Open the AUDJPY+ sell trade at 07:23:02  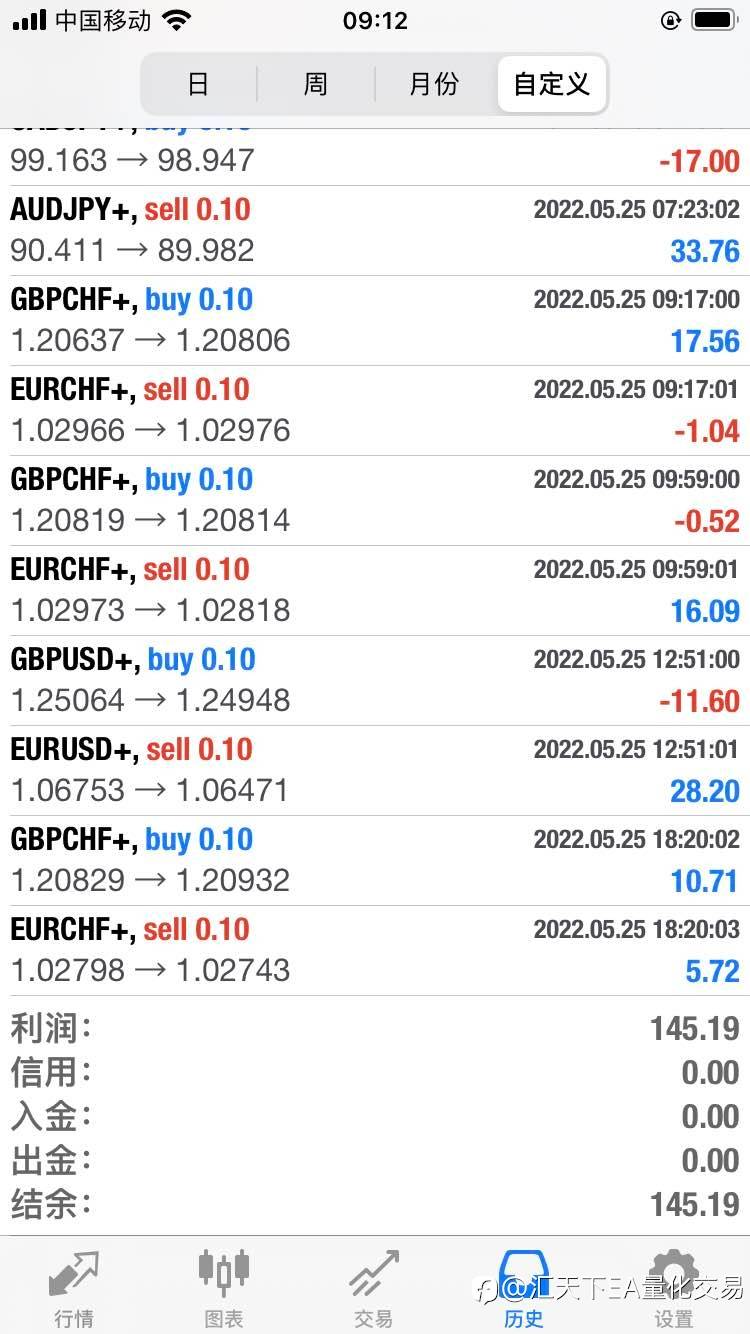pyautogui.click(x=375, y=230)
